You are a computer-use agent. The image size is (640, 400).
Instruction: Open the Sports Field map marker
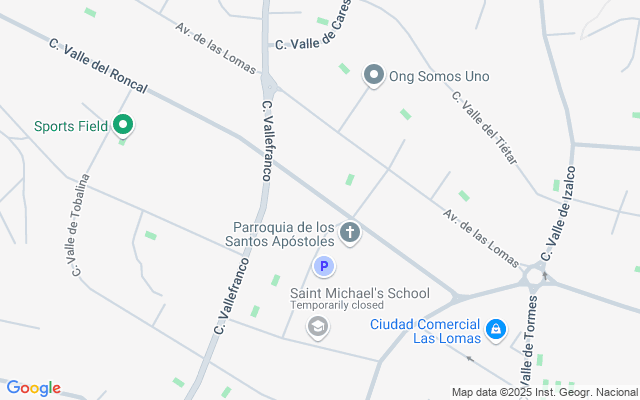tap(123, 126)
